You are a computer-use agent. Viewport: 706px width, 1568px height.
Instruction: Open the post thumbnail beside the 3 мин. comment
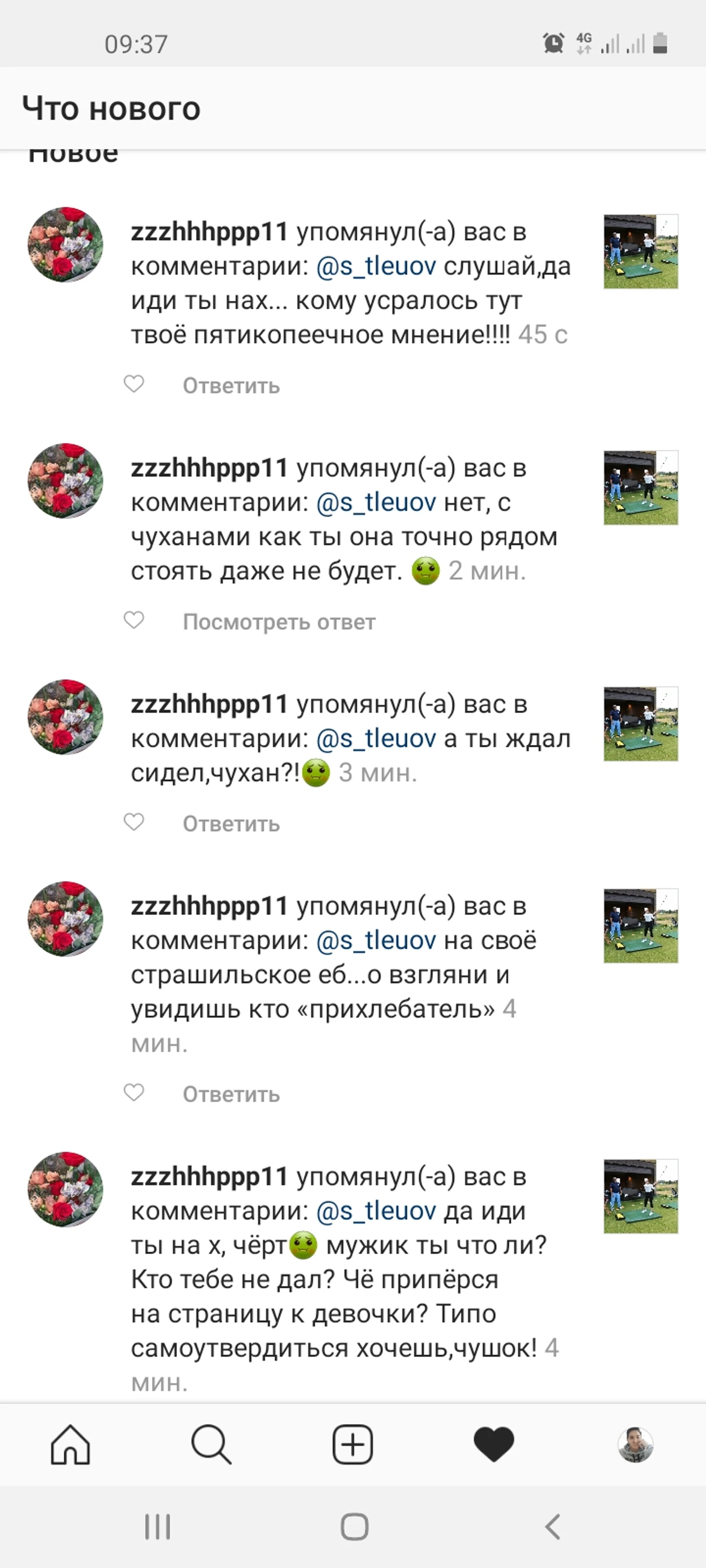pyautogui.click(x=640, y=724)
